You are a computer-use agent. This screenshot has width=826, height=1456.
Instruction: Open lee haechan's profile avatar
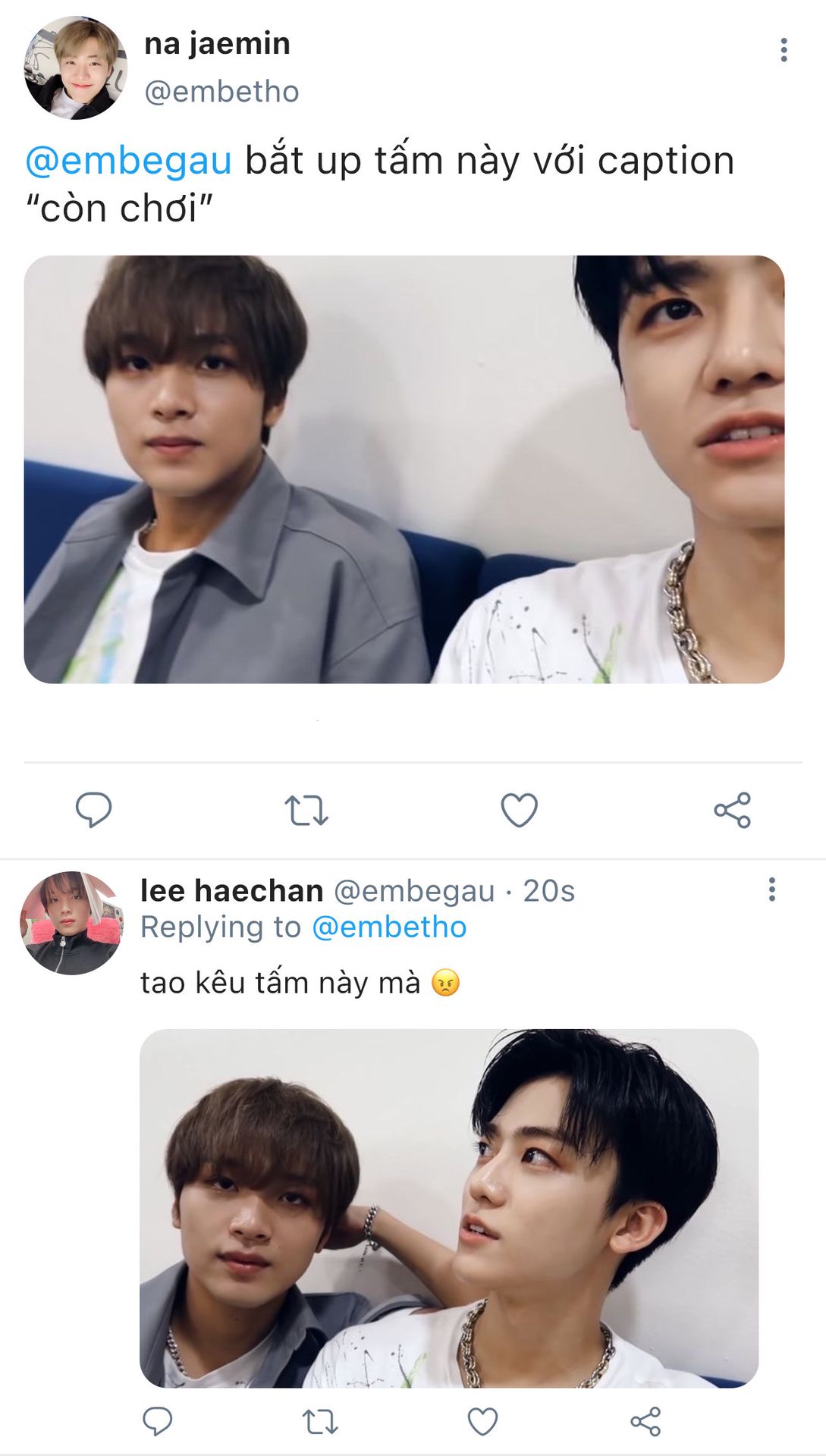tap(71, 922)
